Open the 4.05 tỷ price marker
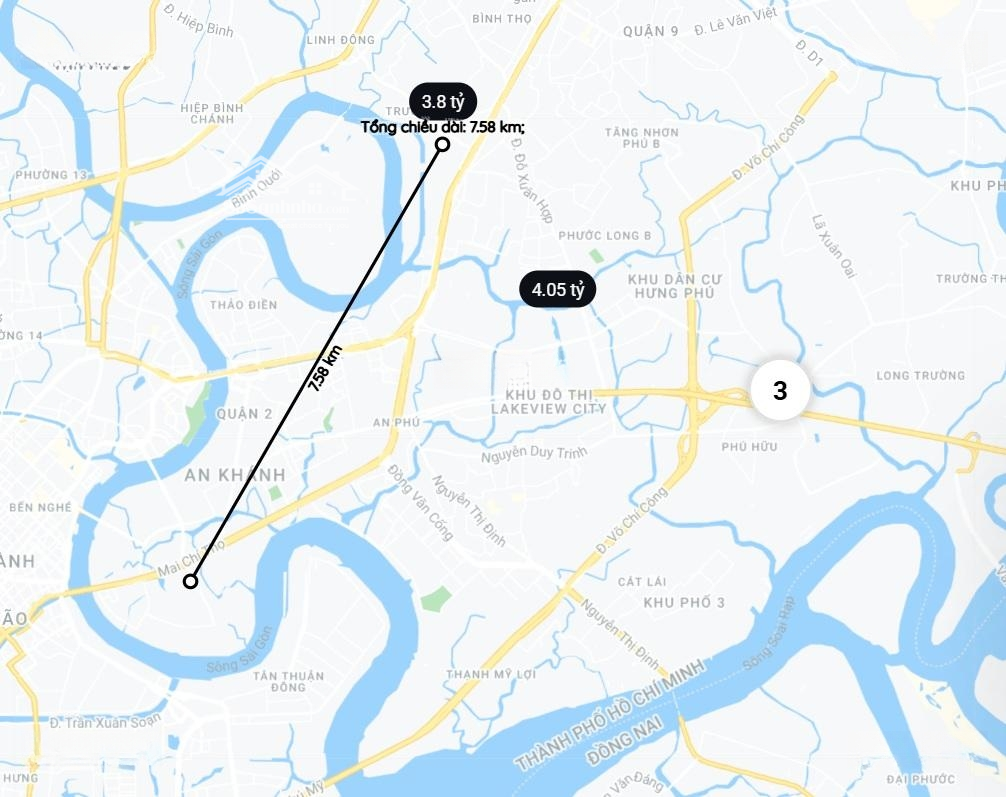The width and height of the screenshot is (1006, 797). (557, 290)
